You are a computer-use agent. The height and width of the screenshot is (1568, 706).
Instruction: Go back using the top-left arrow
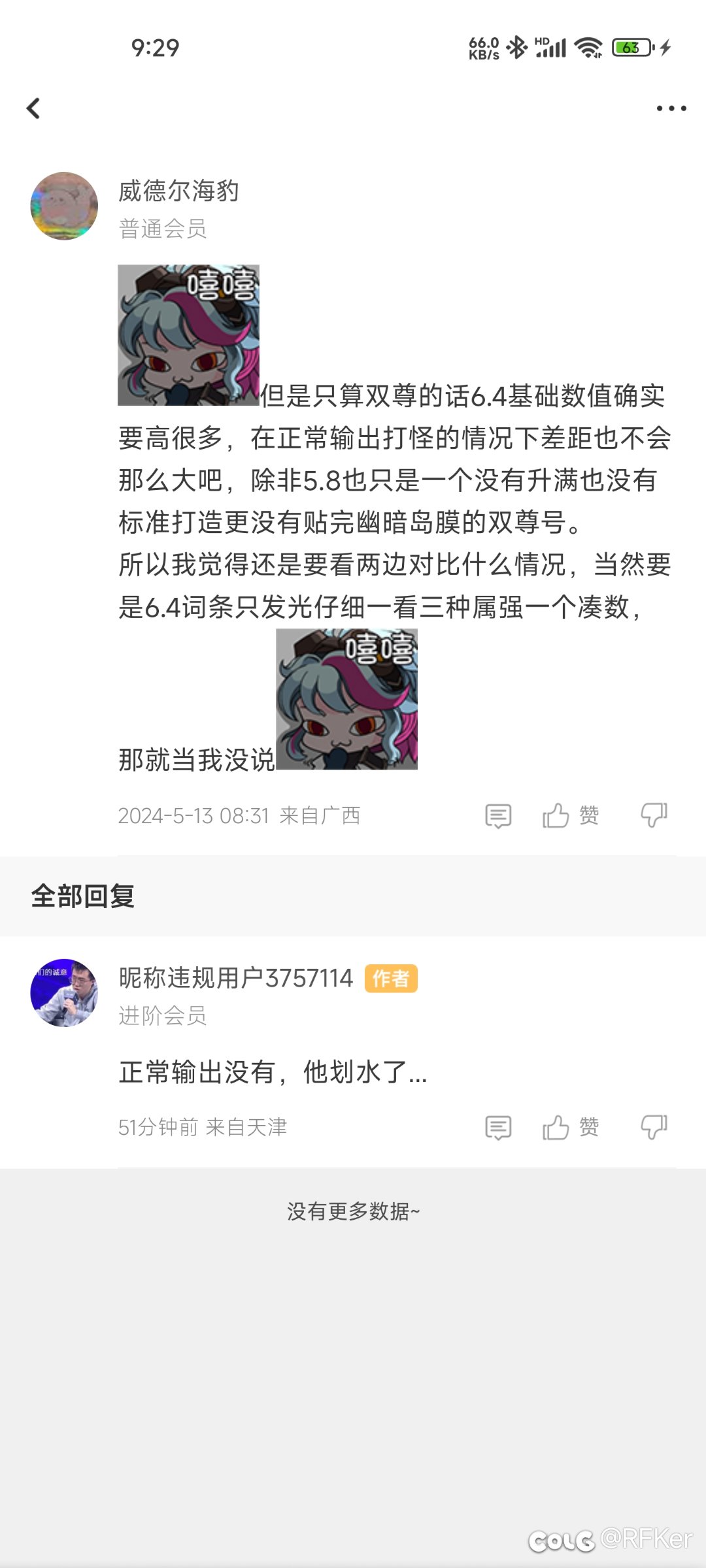pos(33,108)
